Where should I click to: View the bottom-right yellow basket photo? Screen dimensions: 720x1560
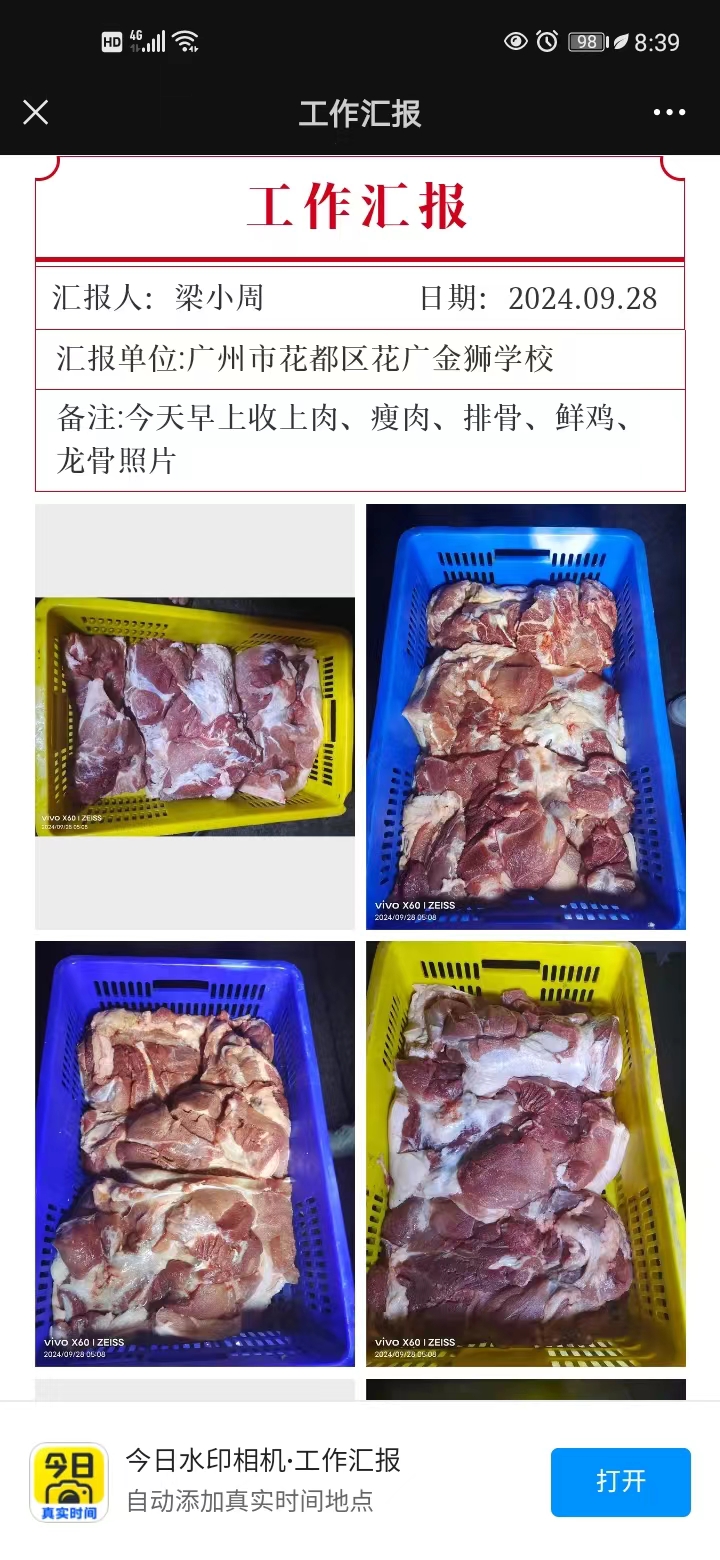click(525, 1153)
